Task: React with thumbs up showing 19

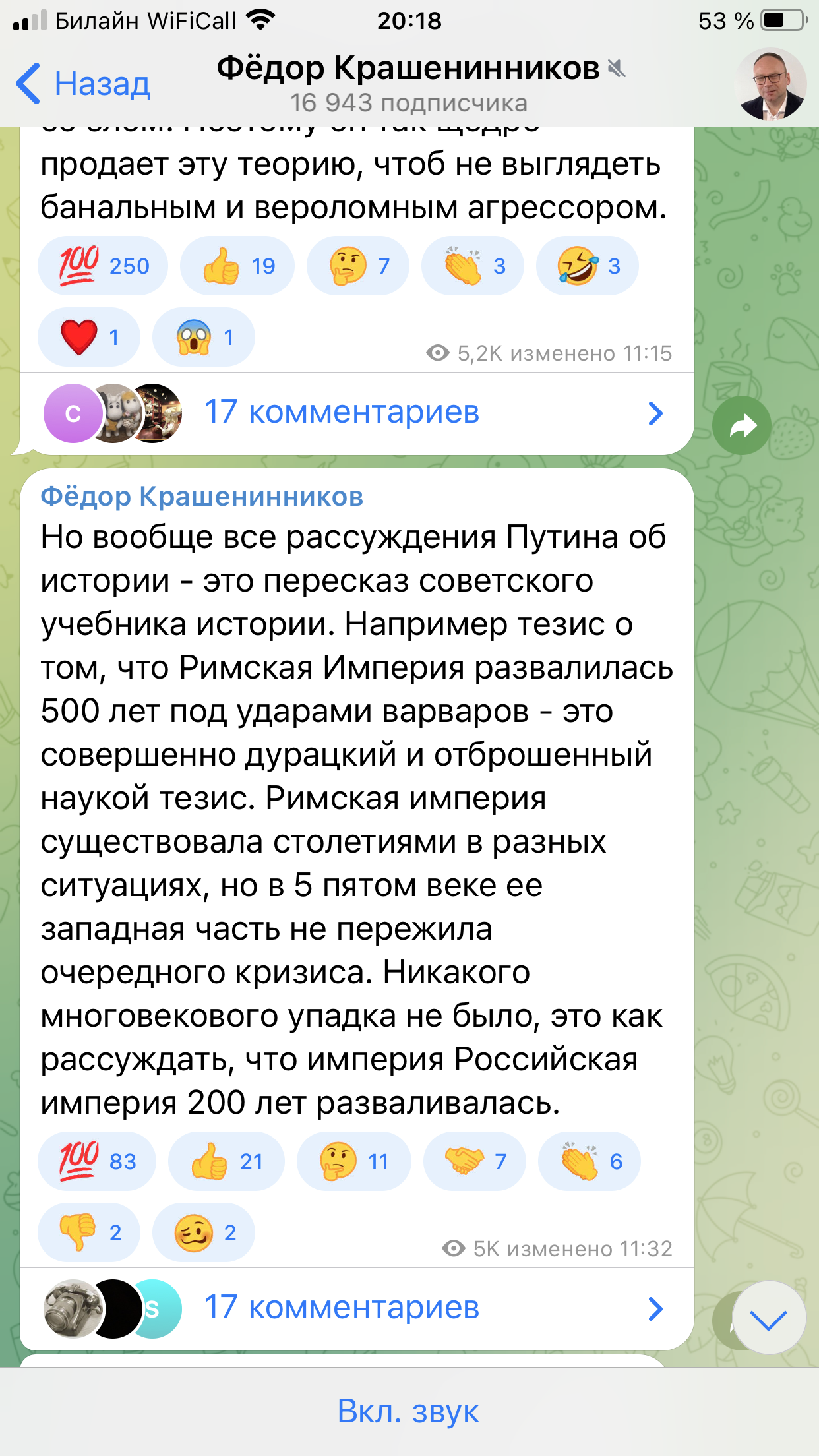Action: tap(237, 266)
